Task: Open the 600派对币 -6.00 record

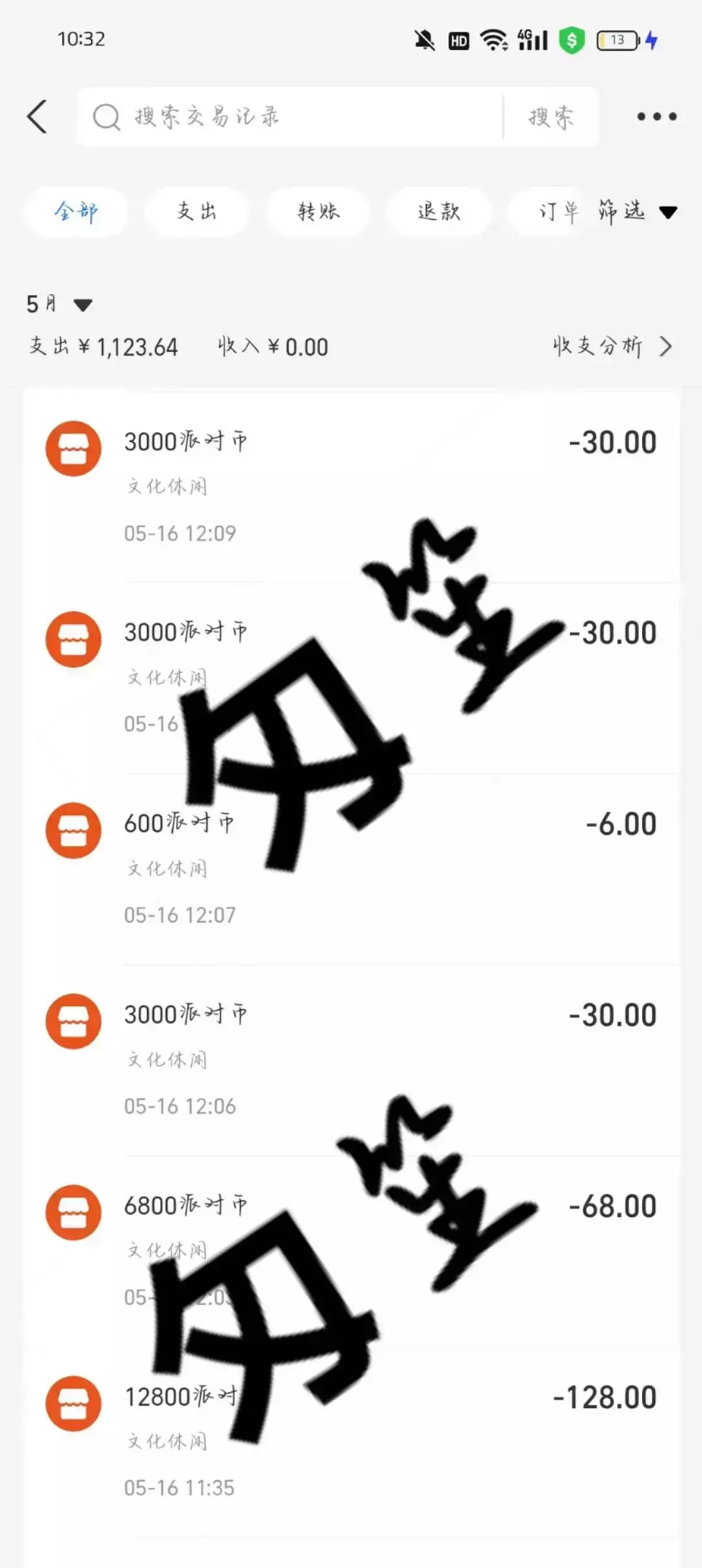Action: (x=351, y=869)
